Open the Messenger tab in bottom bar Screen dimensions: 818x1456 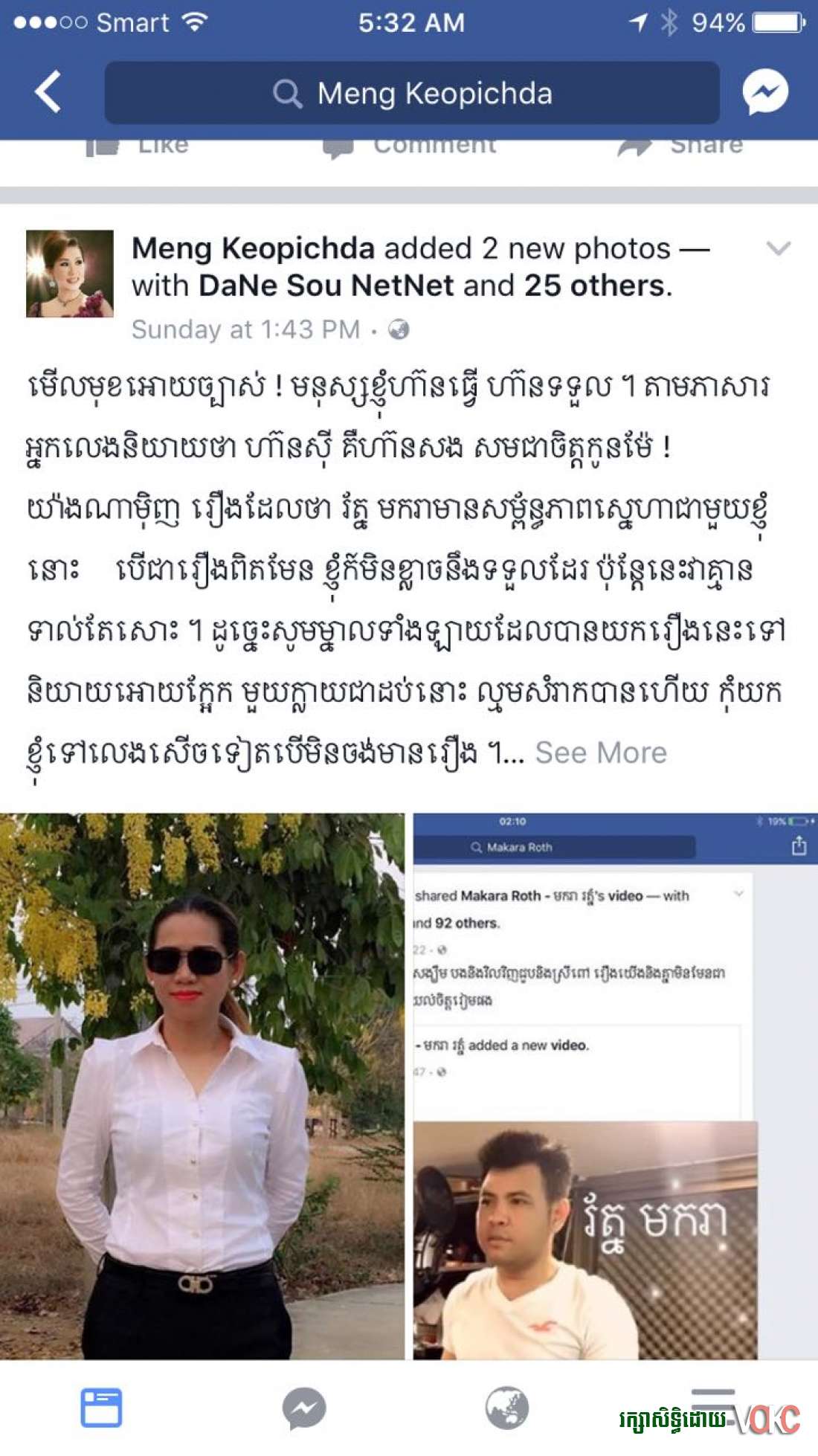tap(304, 1408)
